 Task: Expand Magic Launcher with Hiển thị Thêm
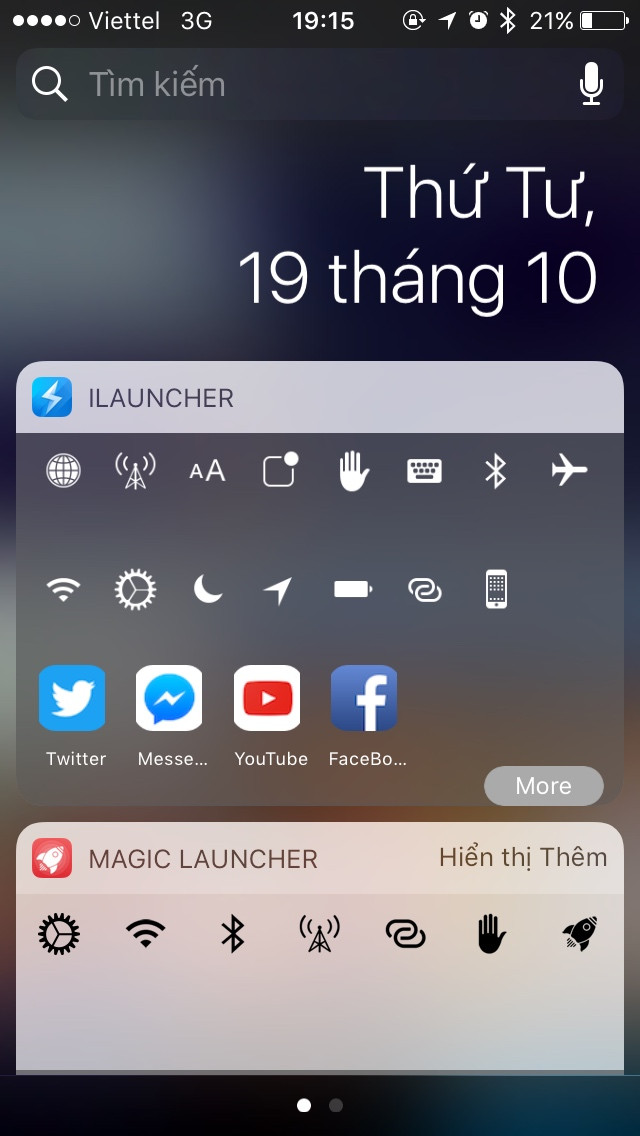523,857
